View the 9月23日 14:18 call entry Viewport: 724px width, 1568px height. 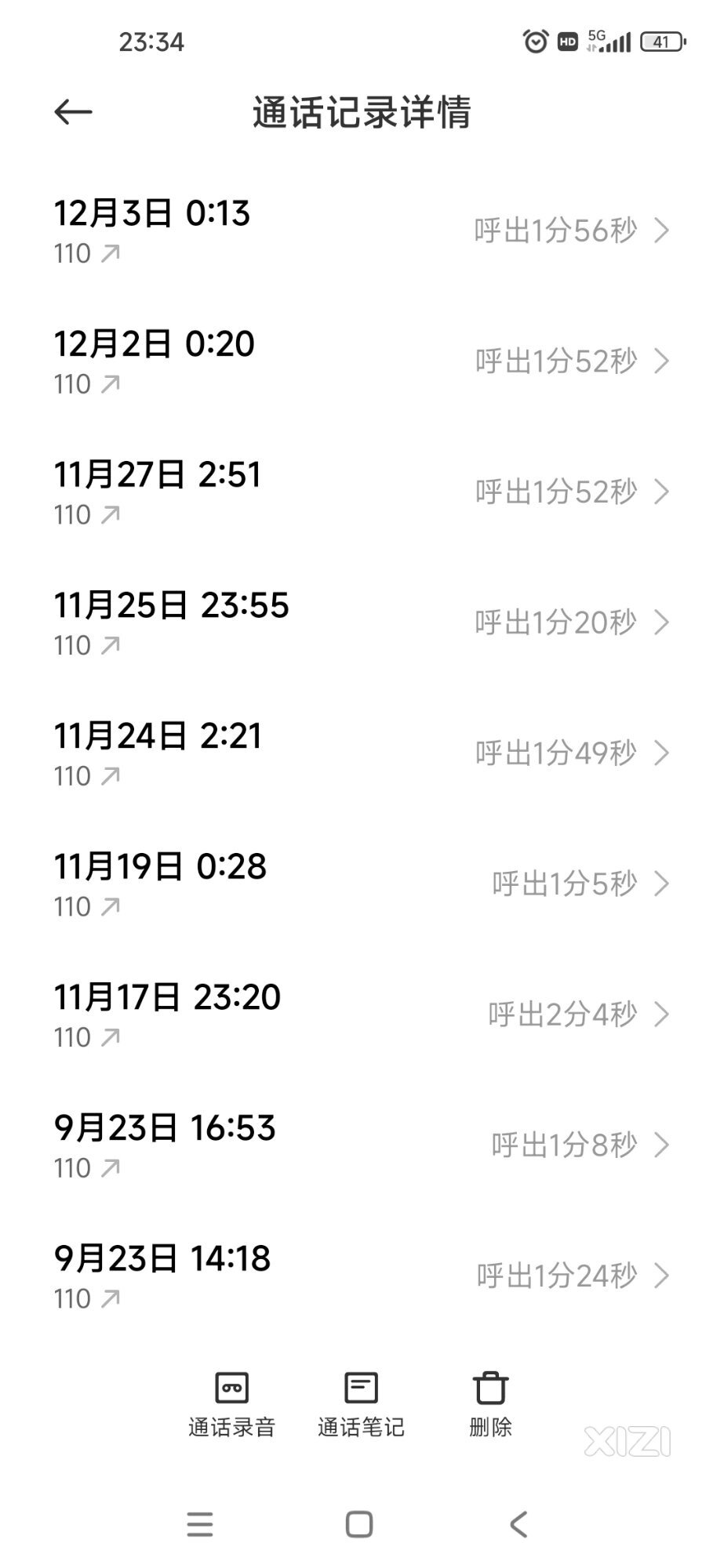[x=362, y=1276]
